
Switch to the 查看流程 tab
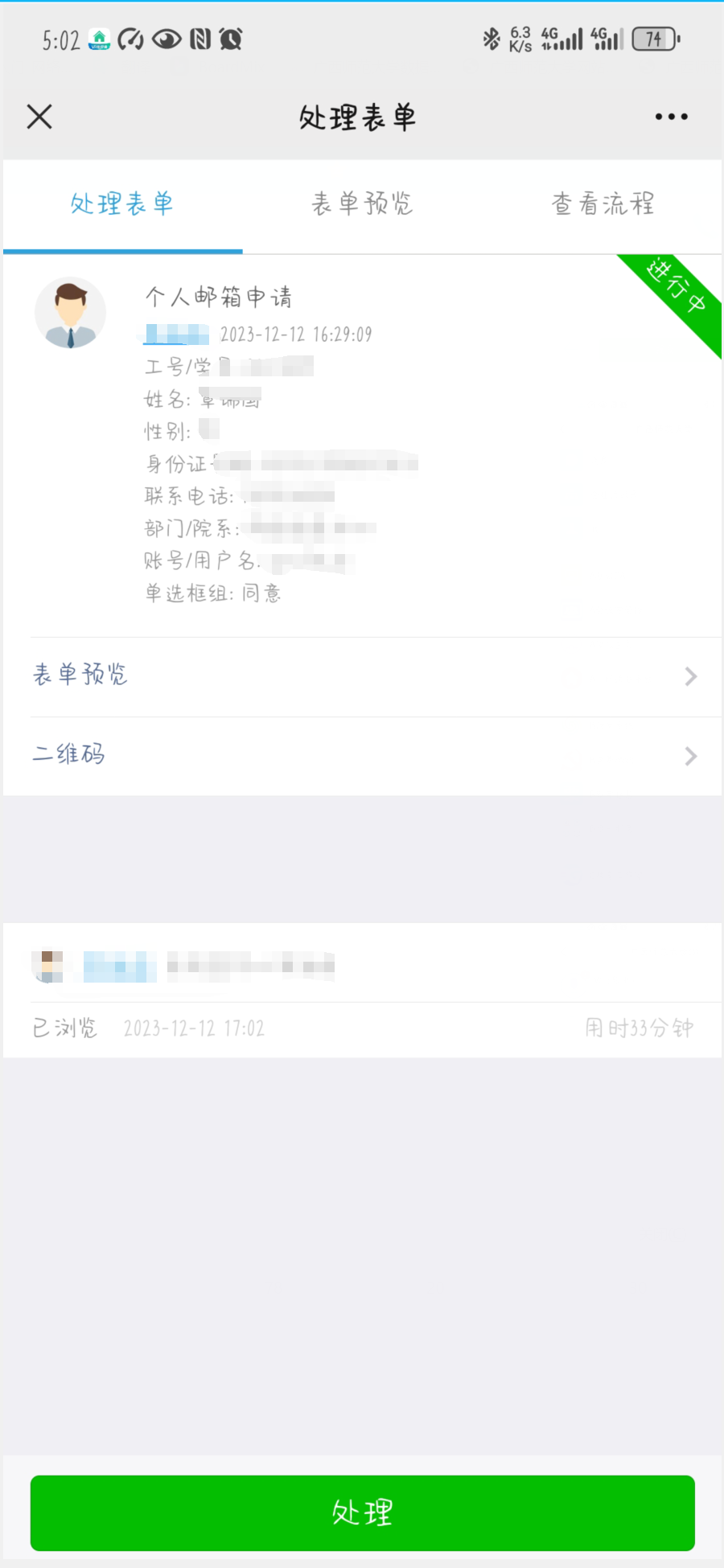click(x=603, y=204)
